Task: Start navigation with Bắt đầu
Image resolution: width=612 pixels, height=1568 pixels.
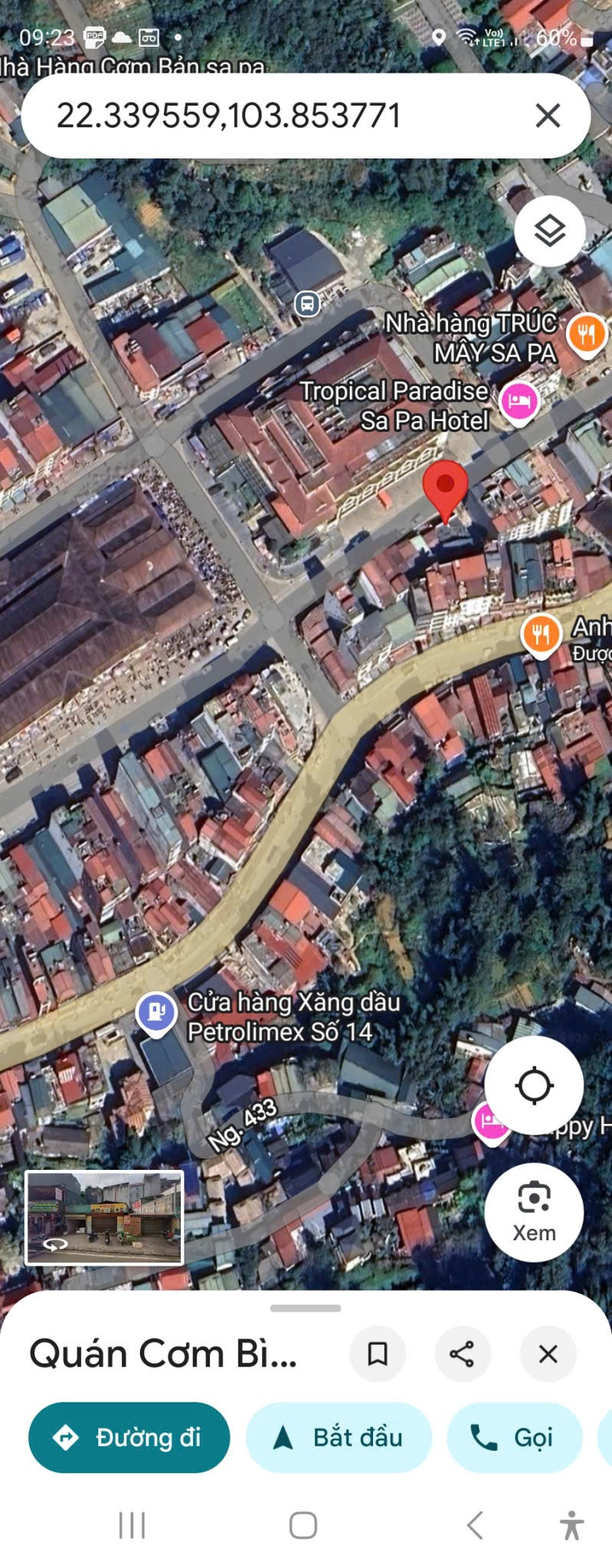Action: coord(339,1437)
